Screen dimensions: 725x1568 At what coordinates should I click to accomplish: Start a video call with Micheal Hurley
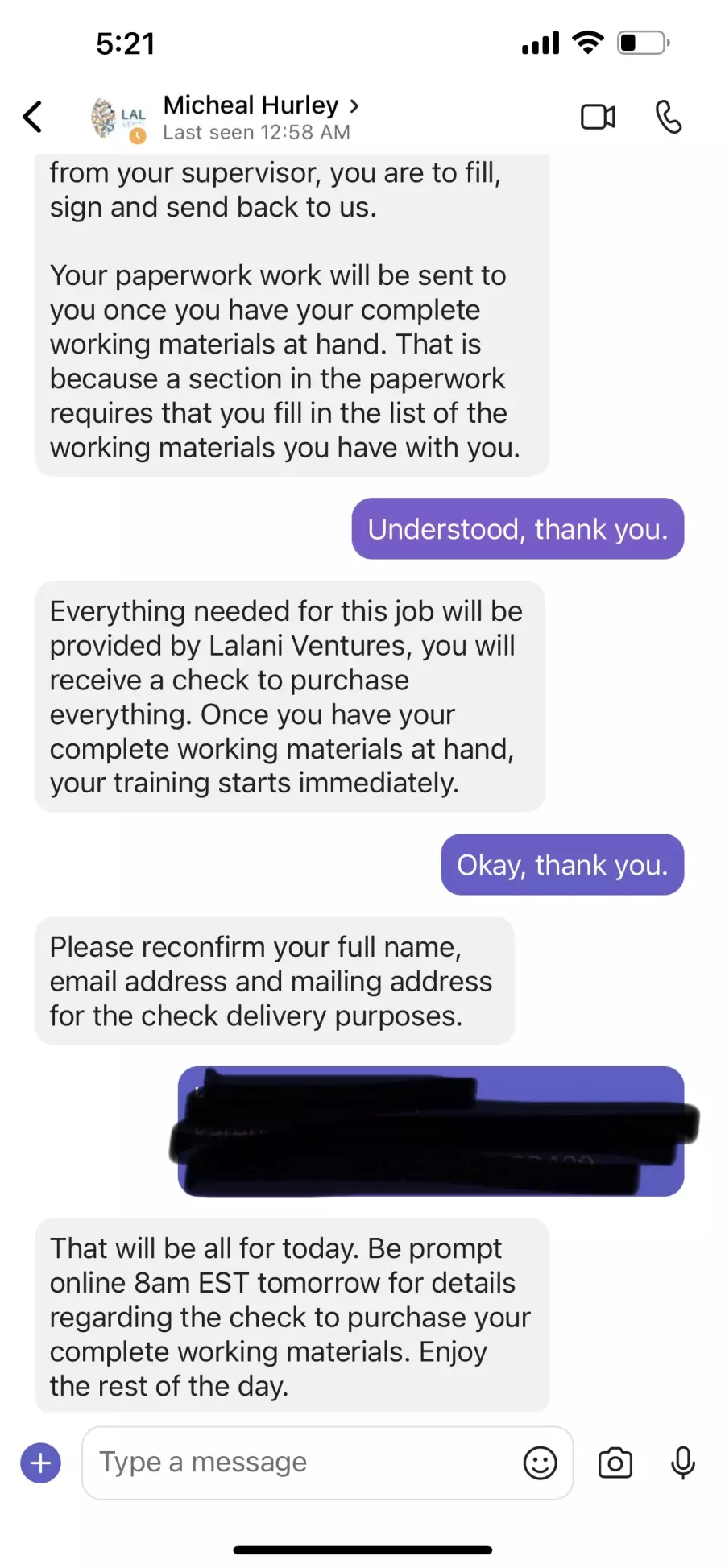point(598,117)
